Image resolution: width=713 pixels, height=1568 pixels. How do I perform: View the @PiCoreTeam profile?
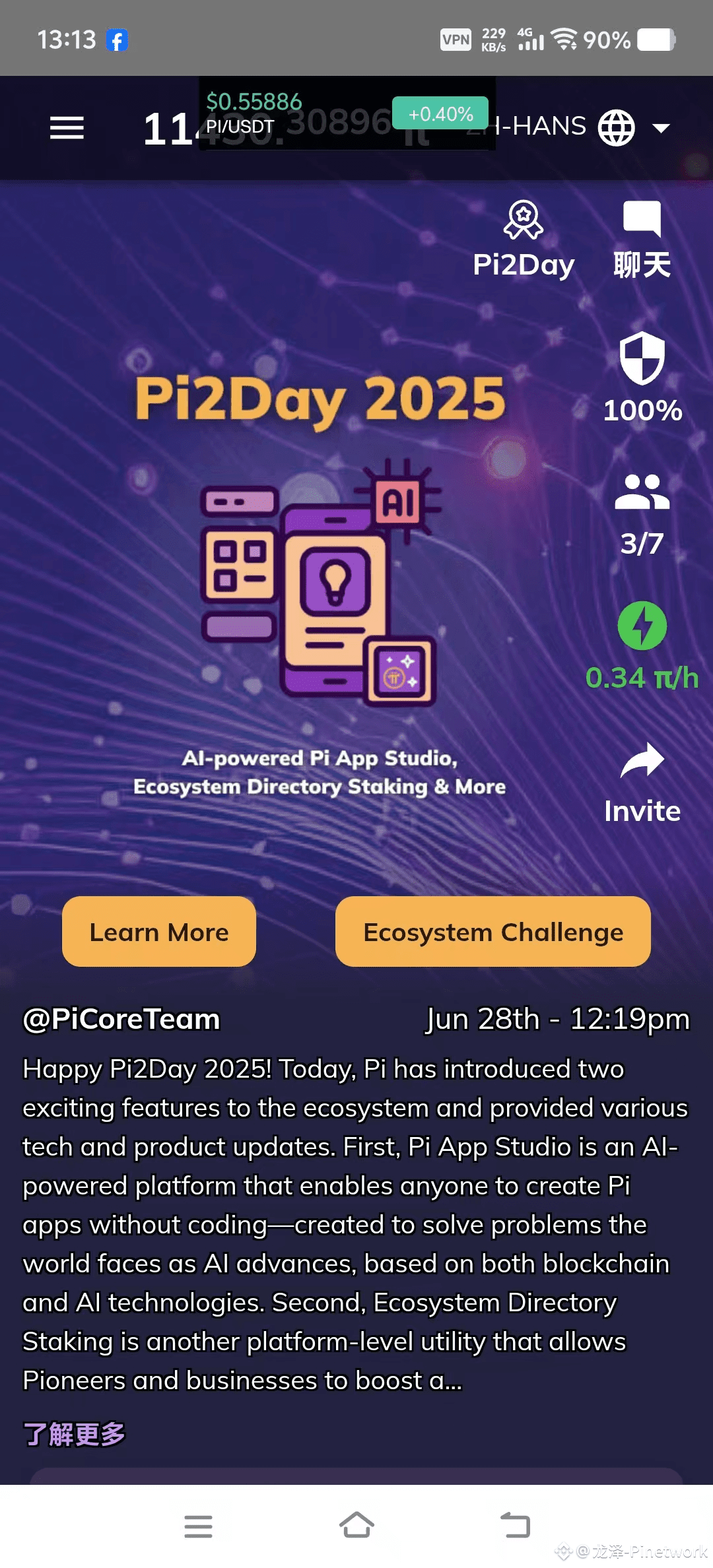pos(121,1019)
